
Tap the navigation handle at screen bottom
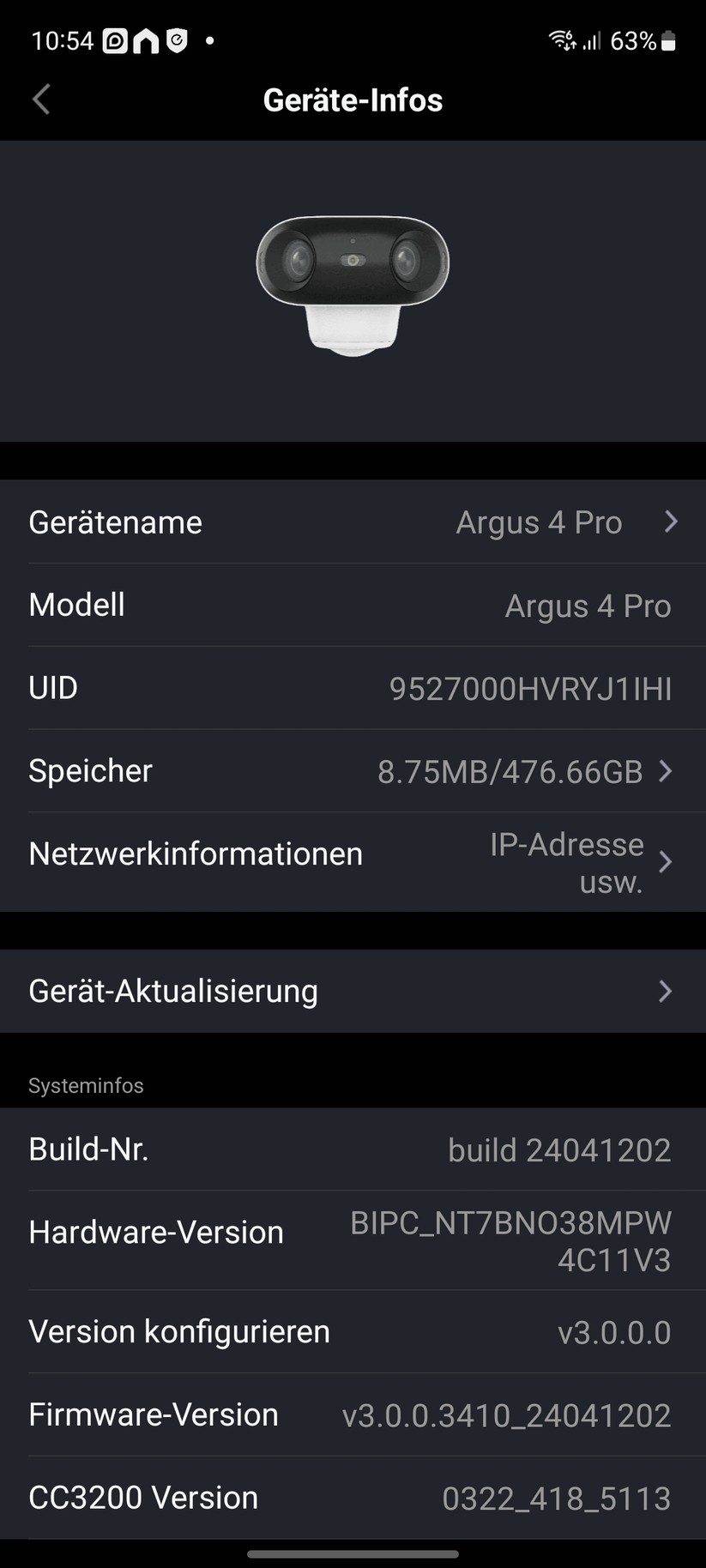point(353,1554)
